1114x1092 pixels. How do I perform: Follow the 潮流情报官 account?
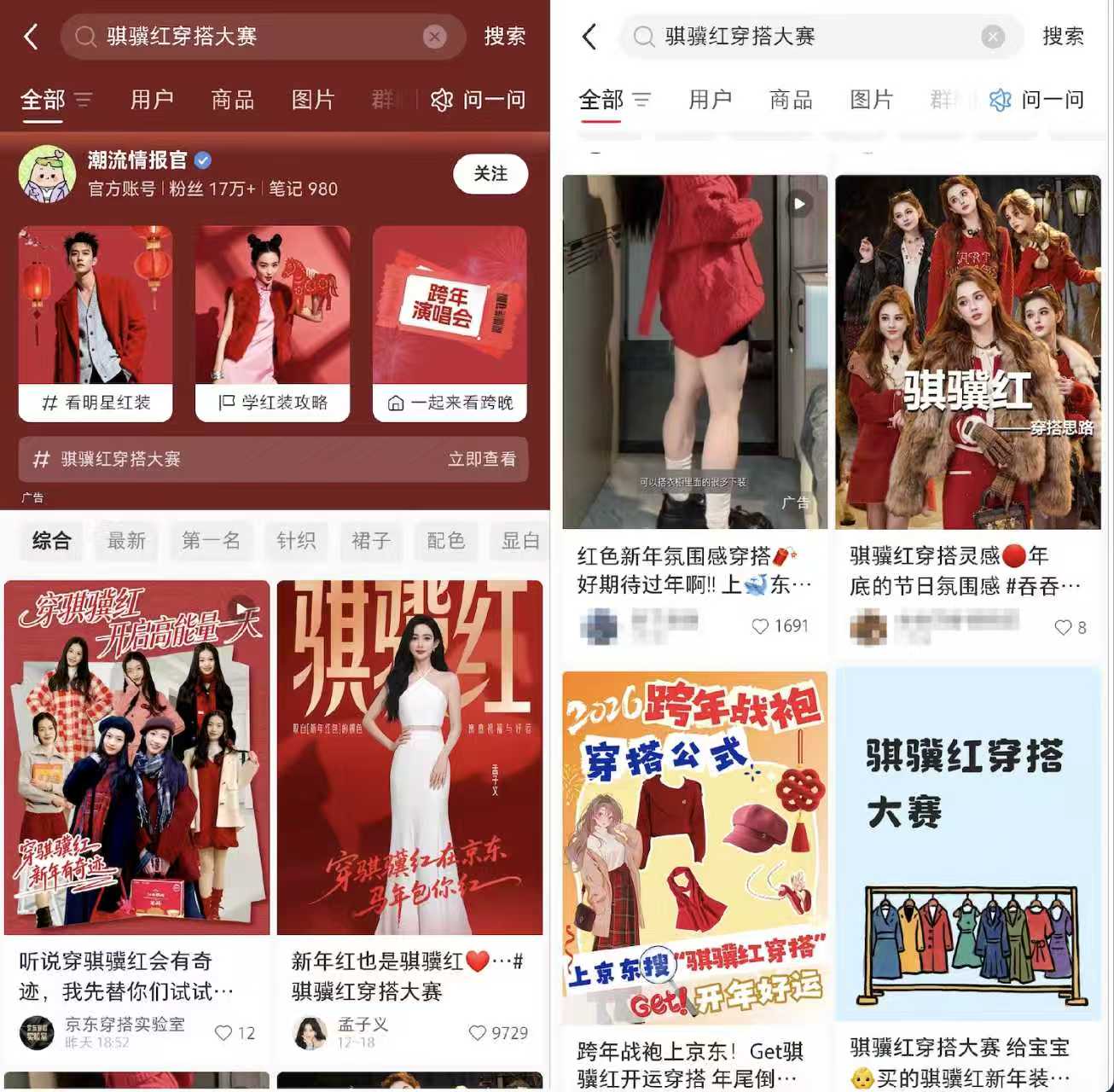pyautogui.click(x=490, y=174)
